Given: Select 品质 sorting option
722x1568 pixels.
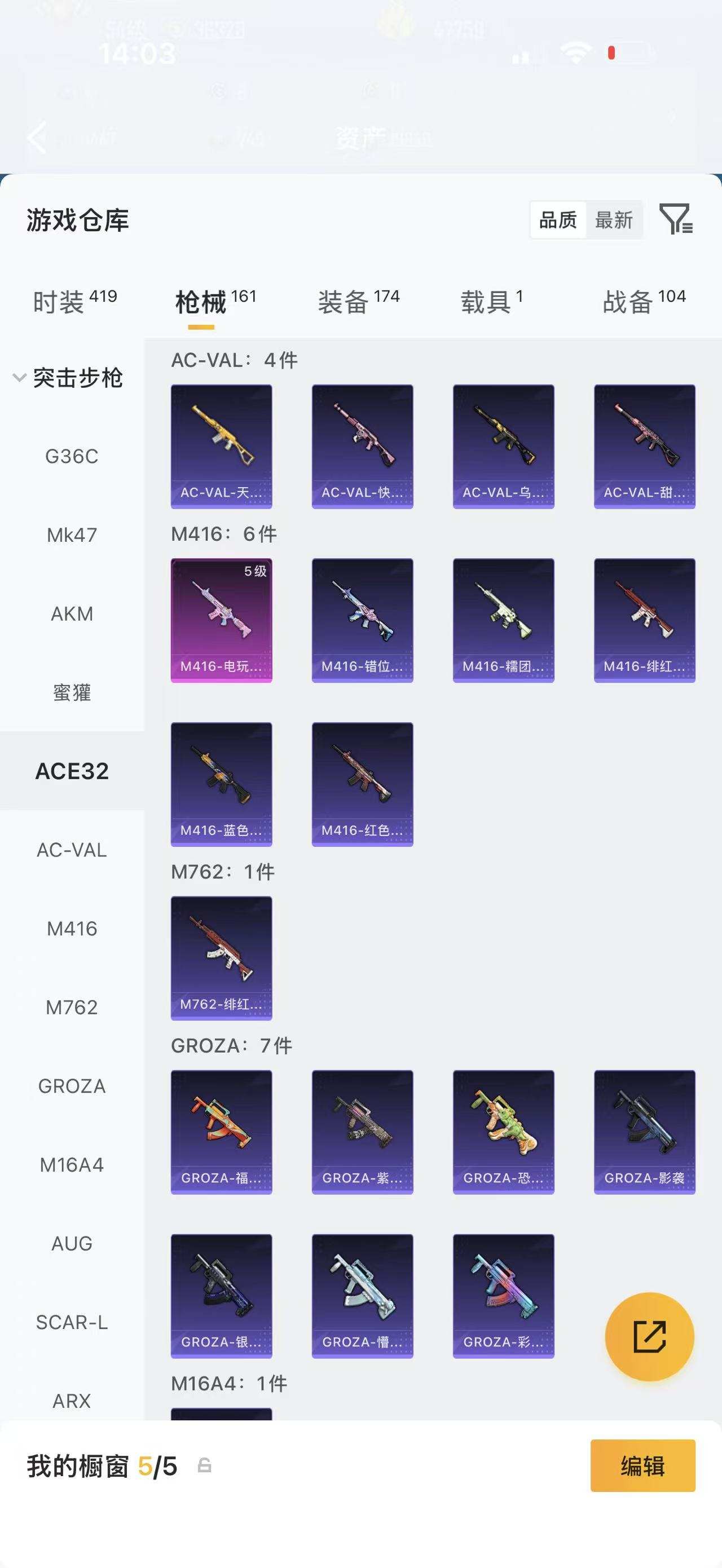Looking at the screenshot, I should coord(558,220).
